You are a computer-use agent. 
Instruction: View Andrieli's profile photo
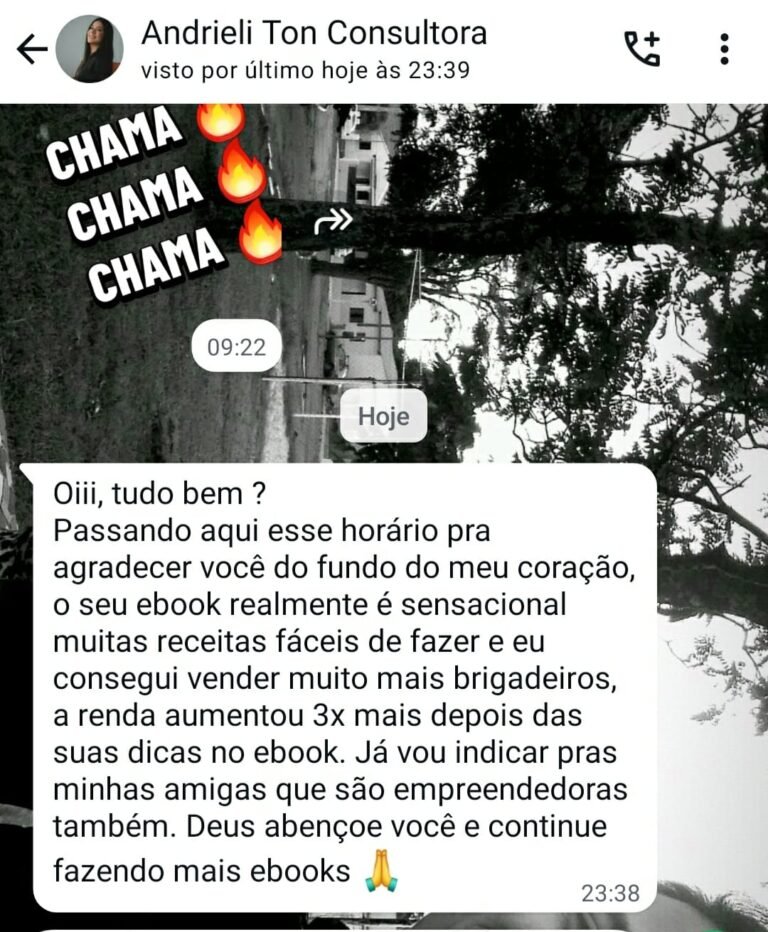pyautogui.click(x=90, y=49)
